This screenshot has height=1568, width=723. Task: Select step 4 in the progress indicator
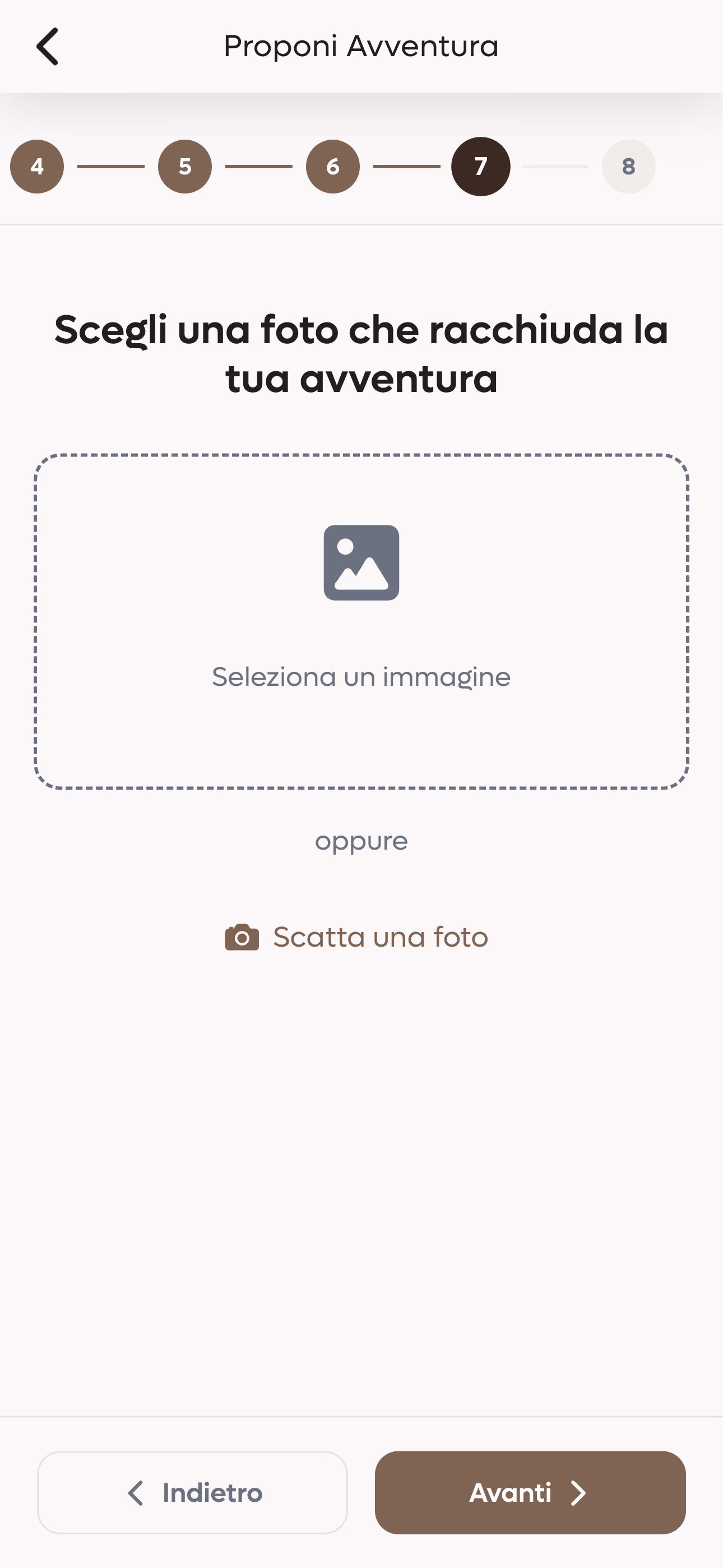(36, 166)
